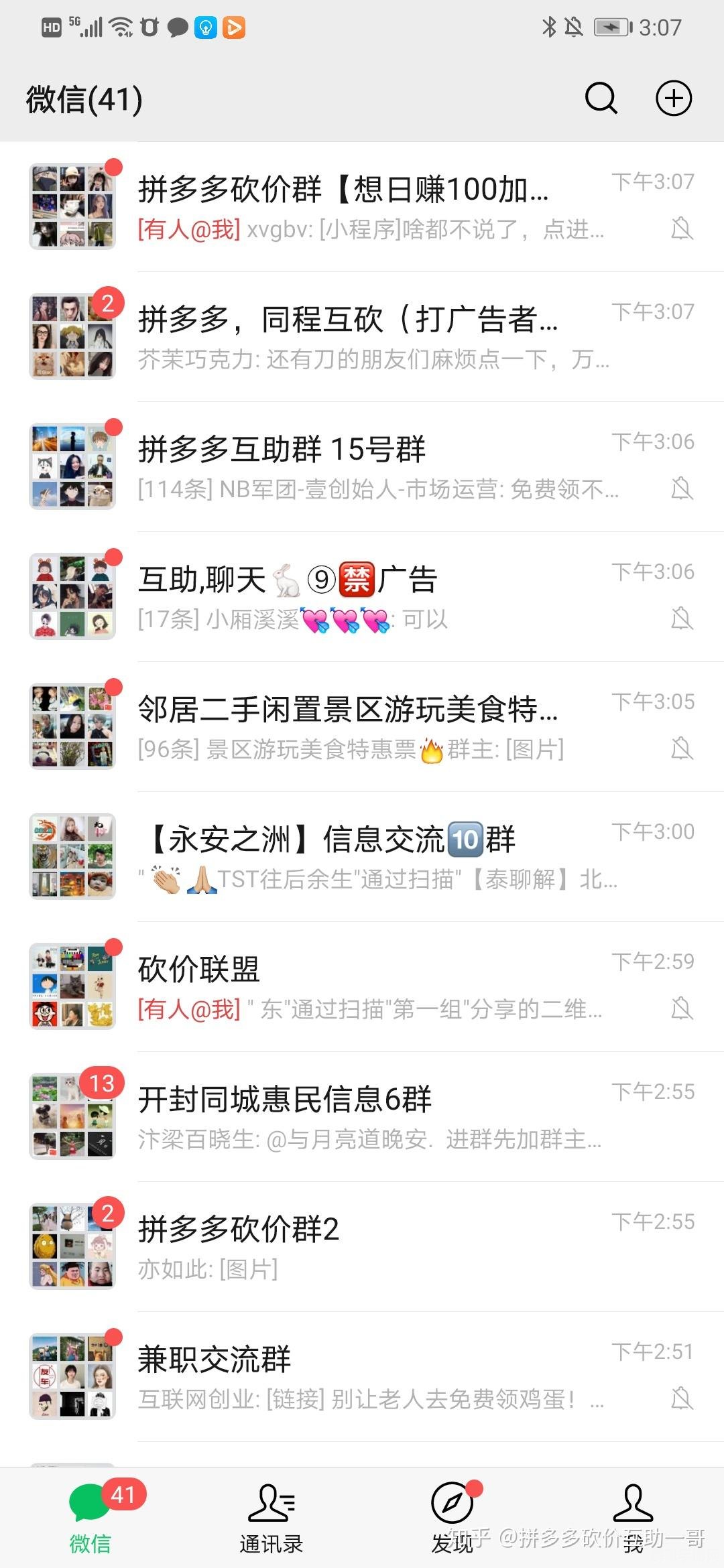
Task: Tap the Bluetooth icon in the status bar
Action: 550,27
